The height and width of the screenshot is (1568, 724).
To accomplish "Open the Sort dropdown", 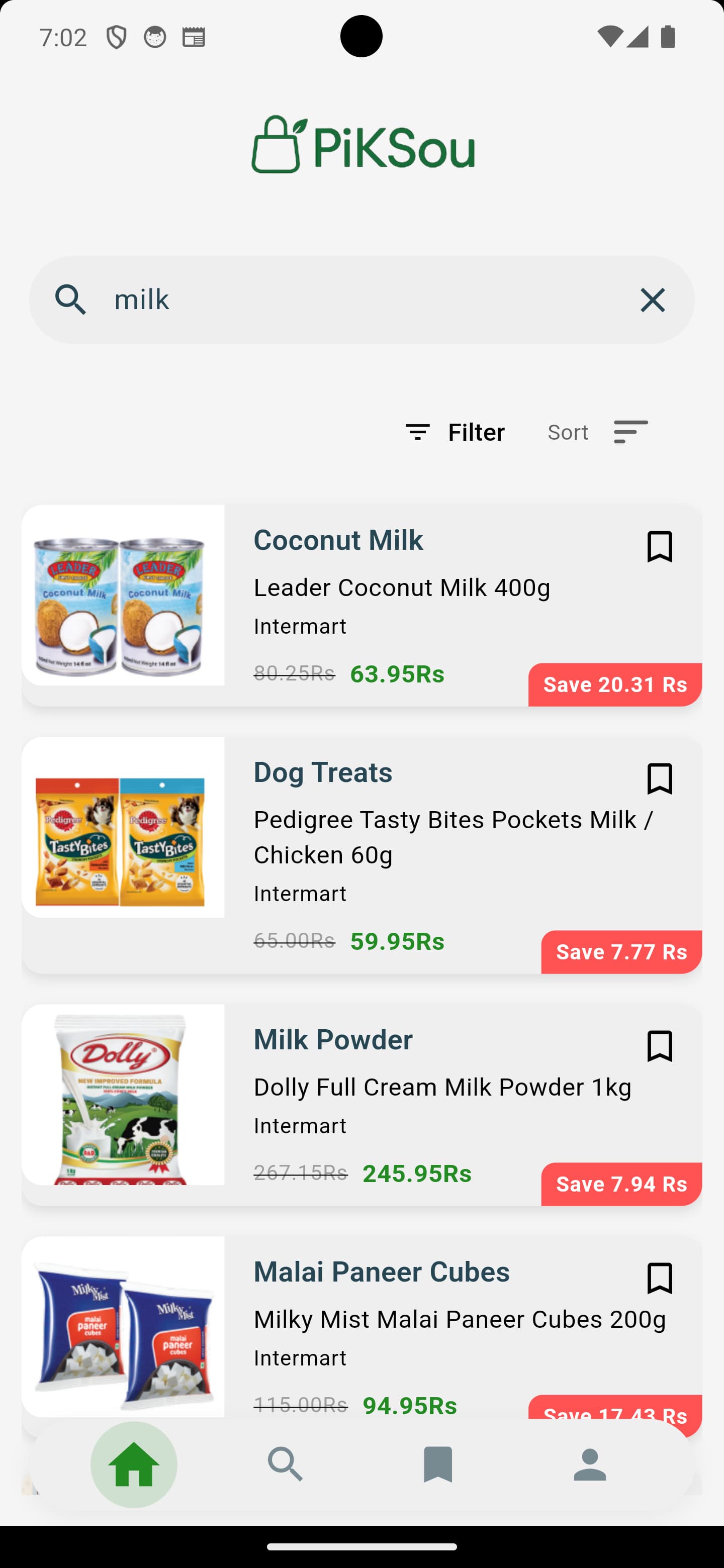I will tap(568, 432).
